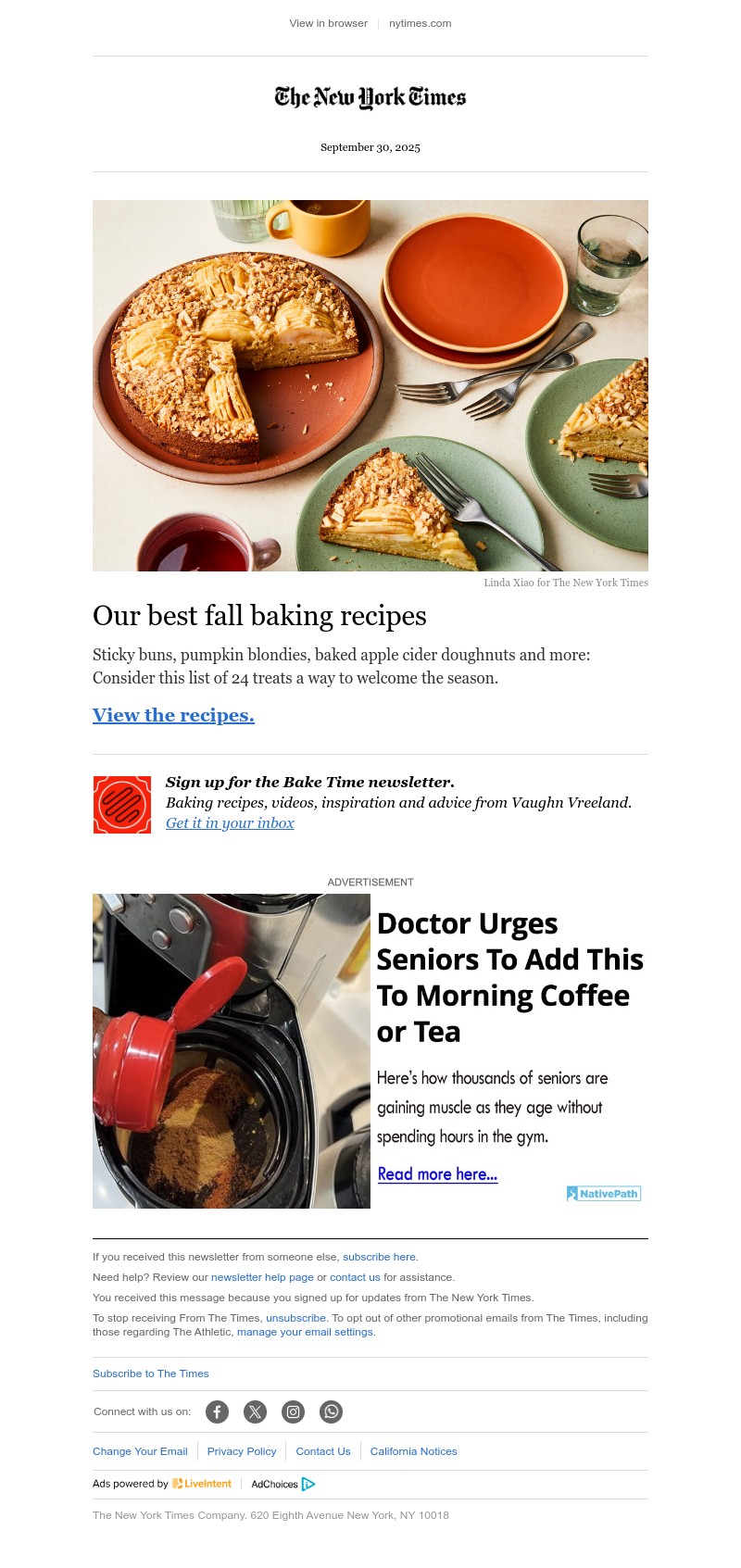Viewport: 741px width, 1568px height.
Task: Open the Facebook social icon
Action: click(x=217, y=1411)
